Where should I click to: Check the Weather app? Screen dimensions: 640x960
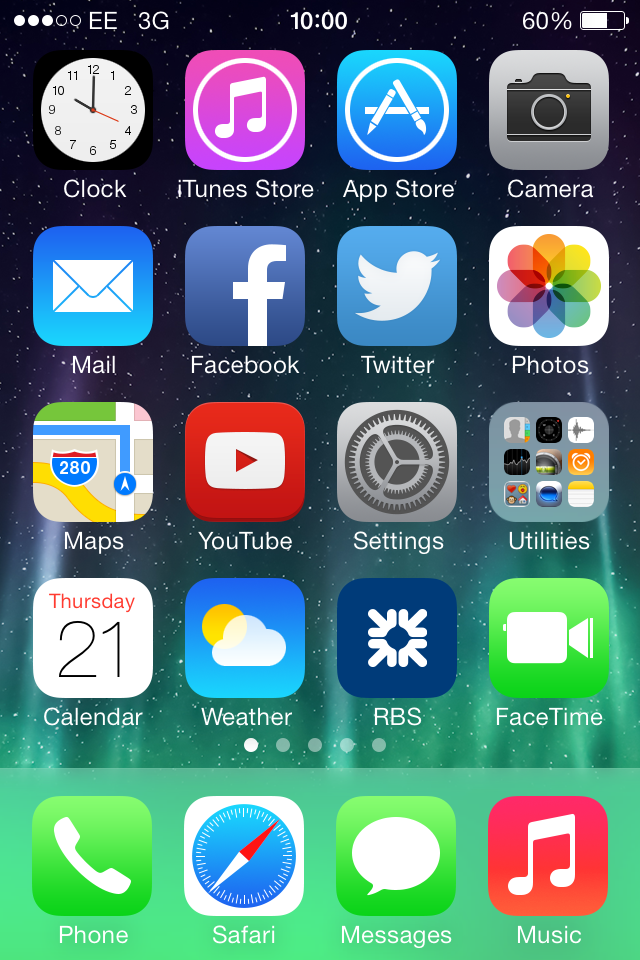pyautogui.click(x=245, y=638)
